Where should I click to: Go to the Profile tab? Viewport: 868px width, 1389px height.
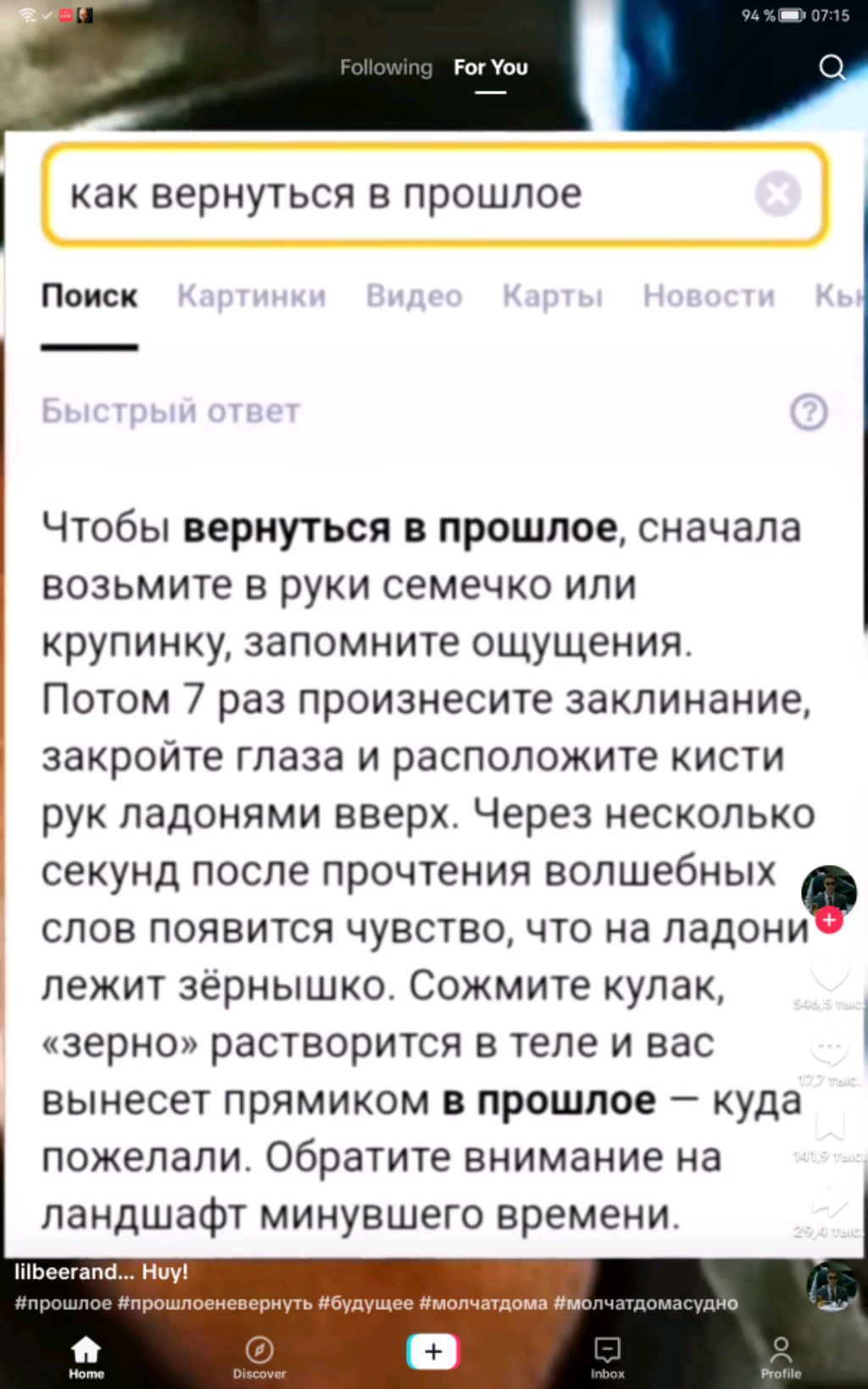[780, 1357]
